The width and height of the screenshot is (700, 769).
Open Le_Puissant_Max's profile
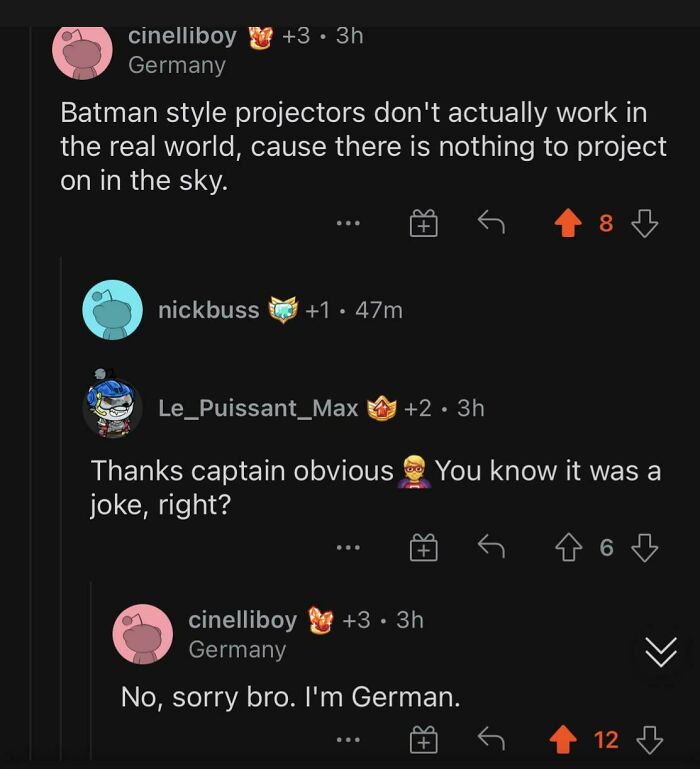pos(258,408)
